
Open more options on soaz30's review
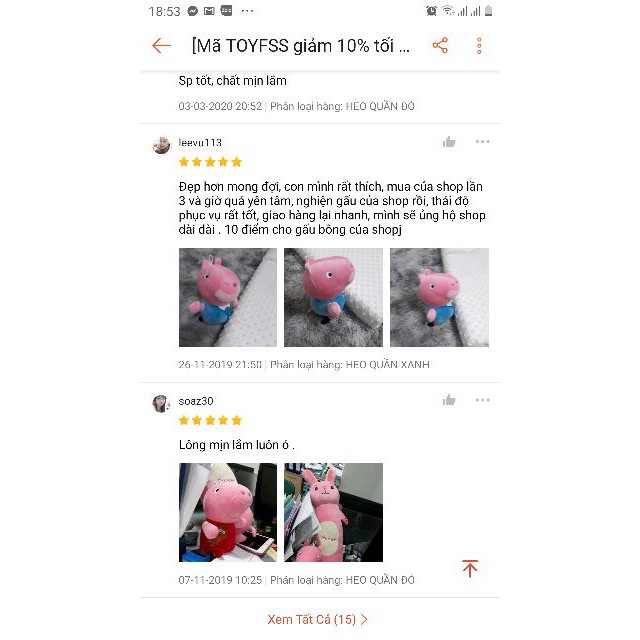click(x=483, y=400)
